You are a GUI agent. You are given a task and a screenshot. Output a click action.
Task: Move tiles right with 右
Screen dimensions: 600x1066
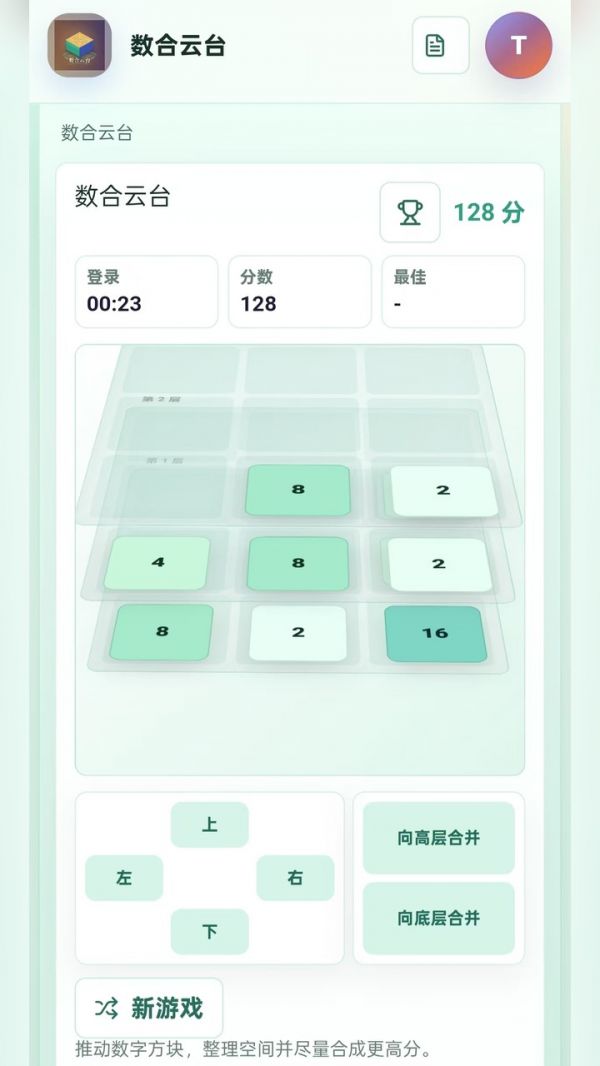(x=295, y=878)
